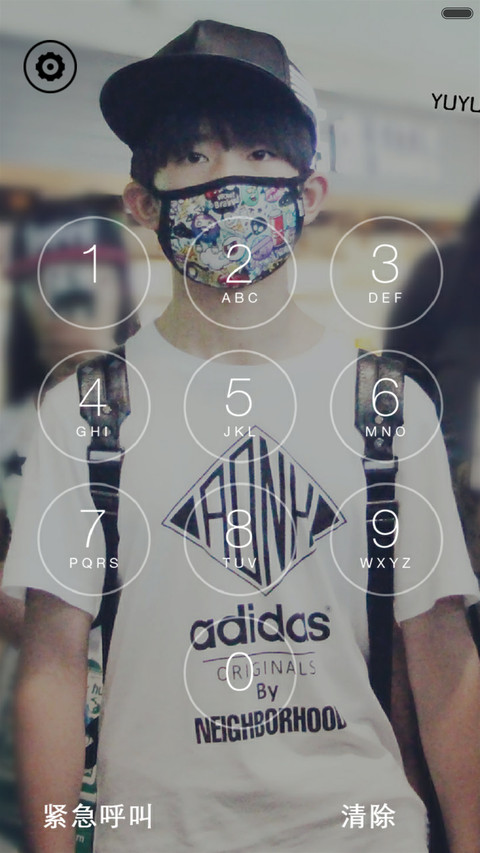Select the 9 WXYZ key
Image resolution: width=480 pixels, height=853 pixels.
pos(386,539)
